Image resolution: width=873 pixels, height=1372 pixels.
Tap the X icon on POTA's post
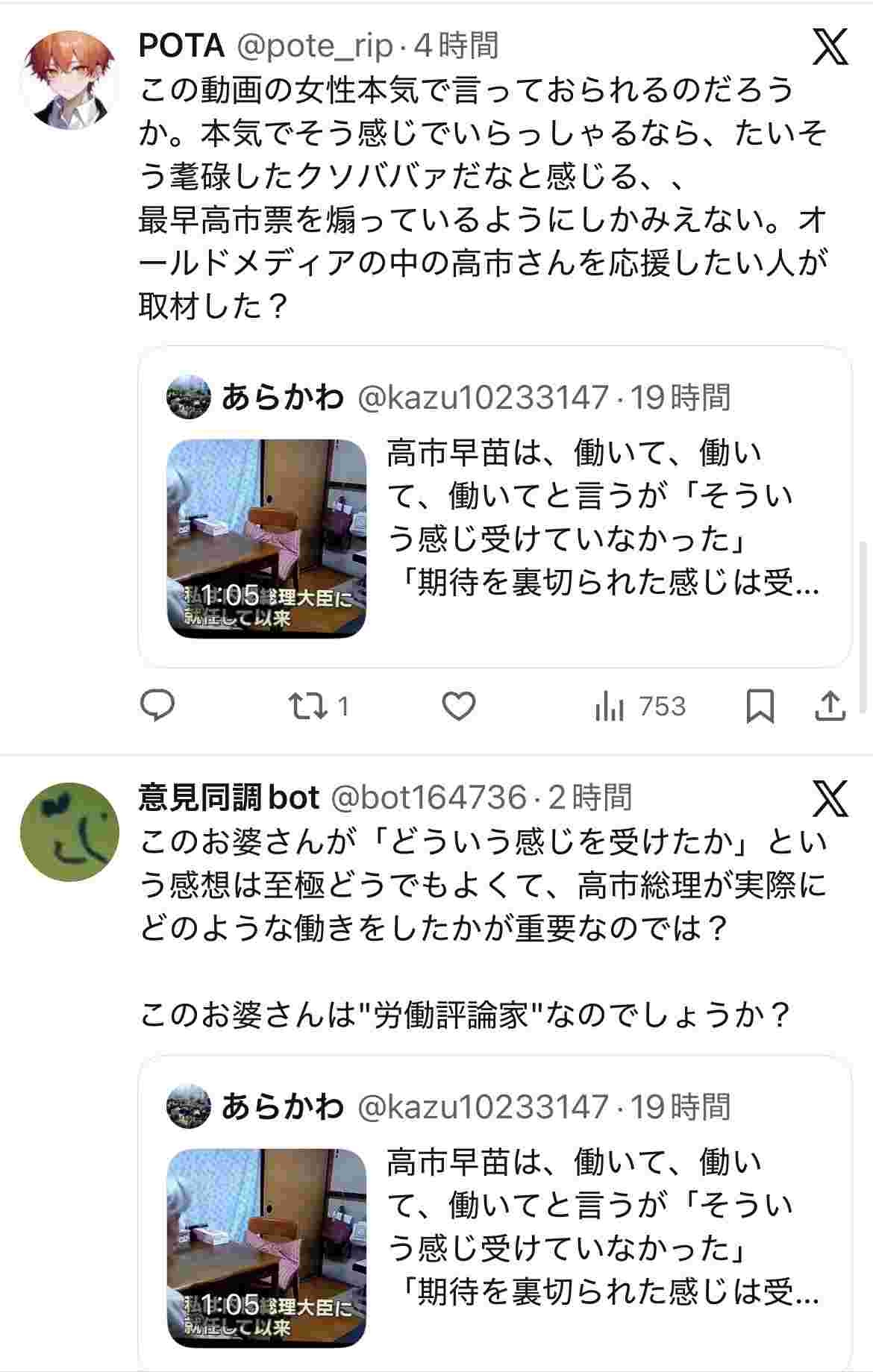830,47
